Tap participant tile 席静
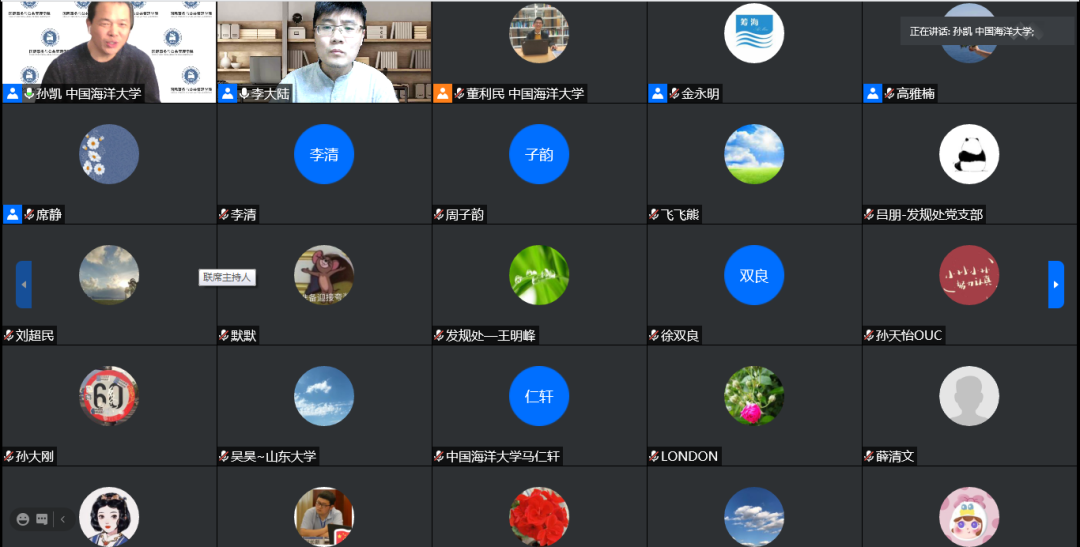This screenshot has width=1080, height=547. tap(108, 162)
